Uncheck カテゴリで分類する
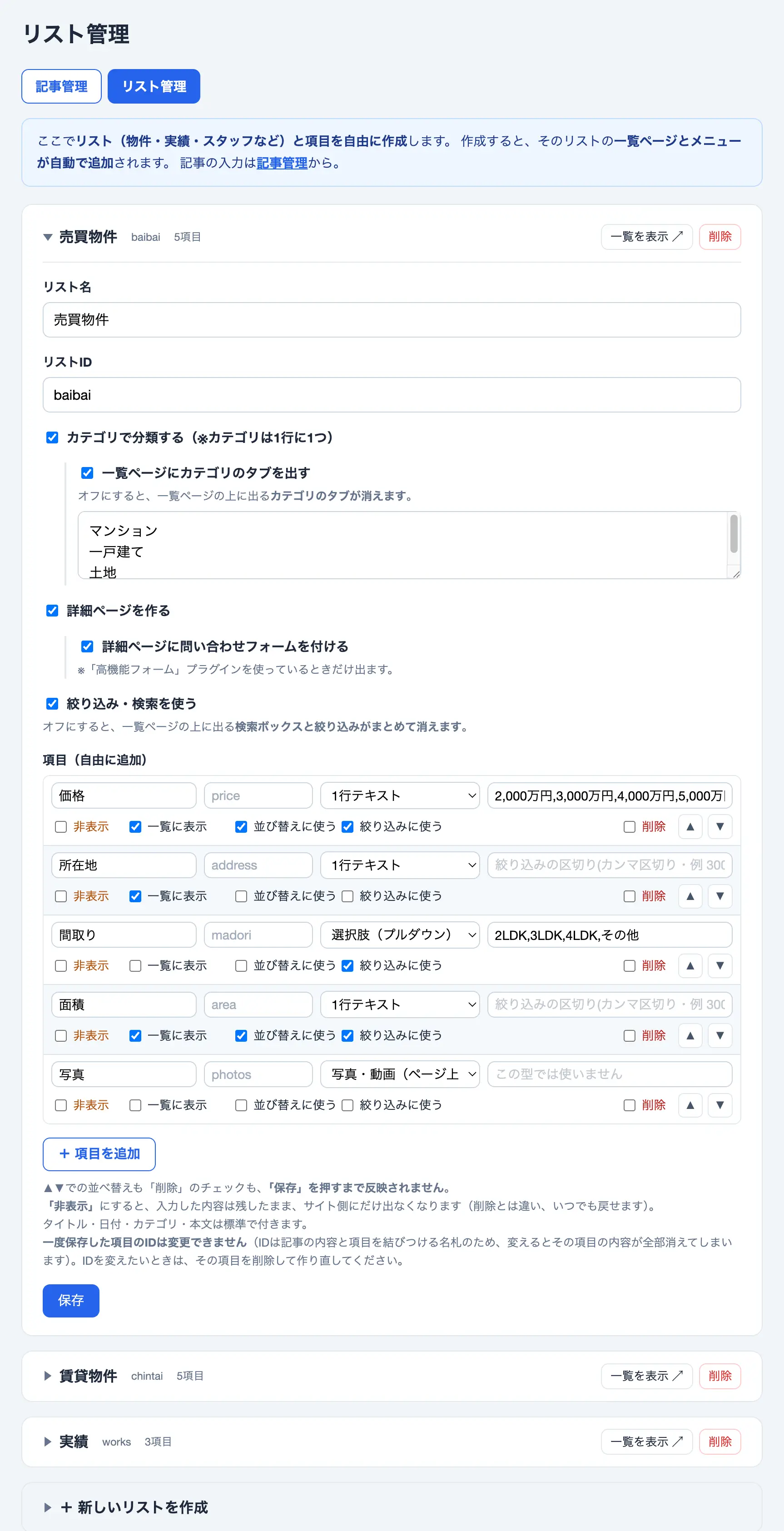Viewport: 784px width, 1531px height. pyautogui.click(x=52, y=437)
